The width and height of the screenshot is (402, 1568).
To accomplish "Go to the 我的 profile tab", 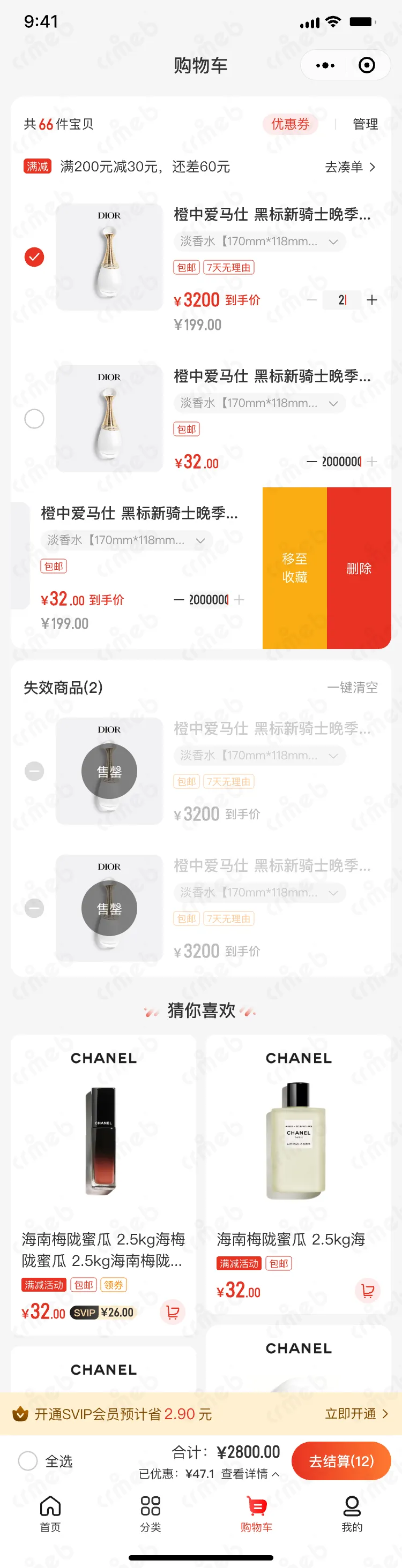I will click(x=352, y=1513).
